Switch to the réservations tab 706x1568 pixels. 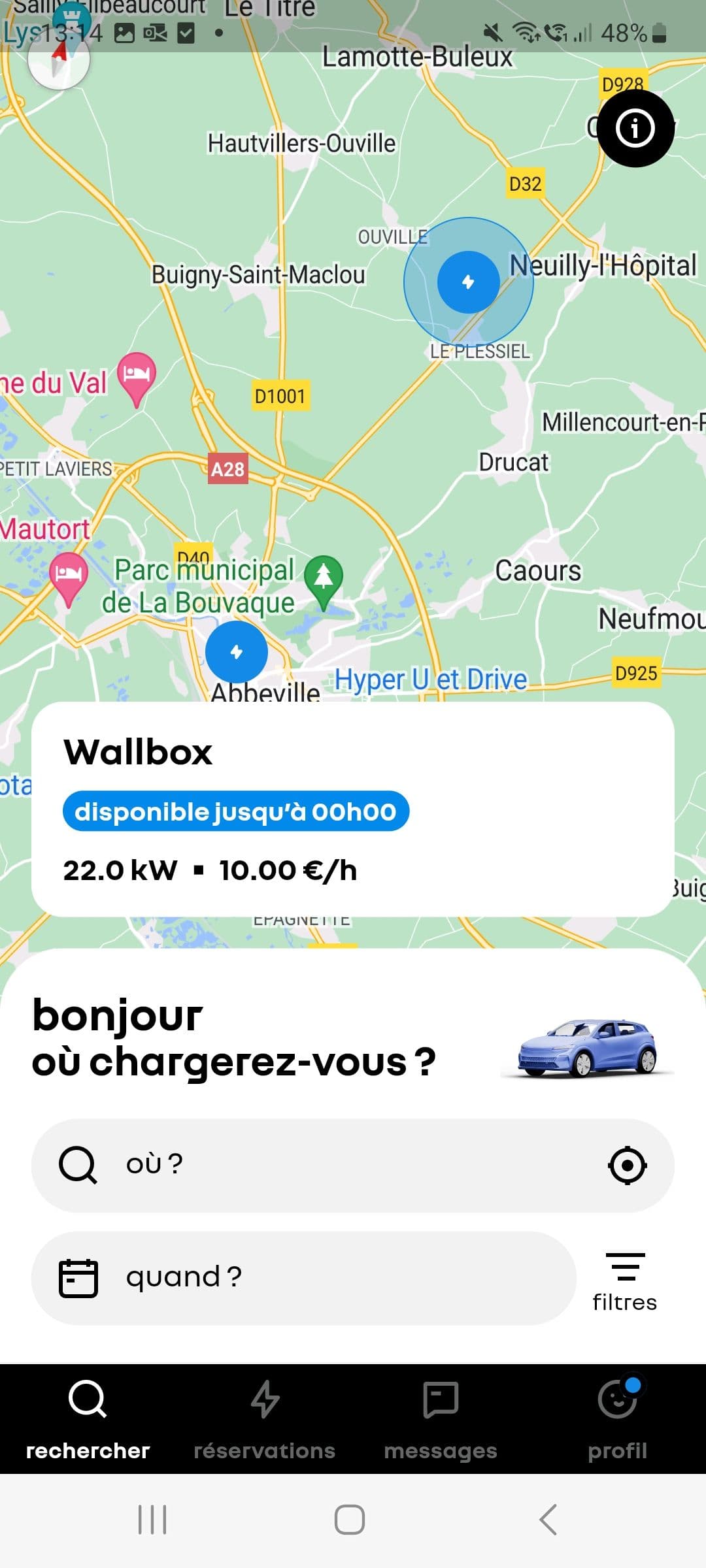click(x=264, y=1419)
